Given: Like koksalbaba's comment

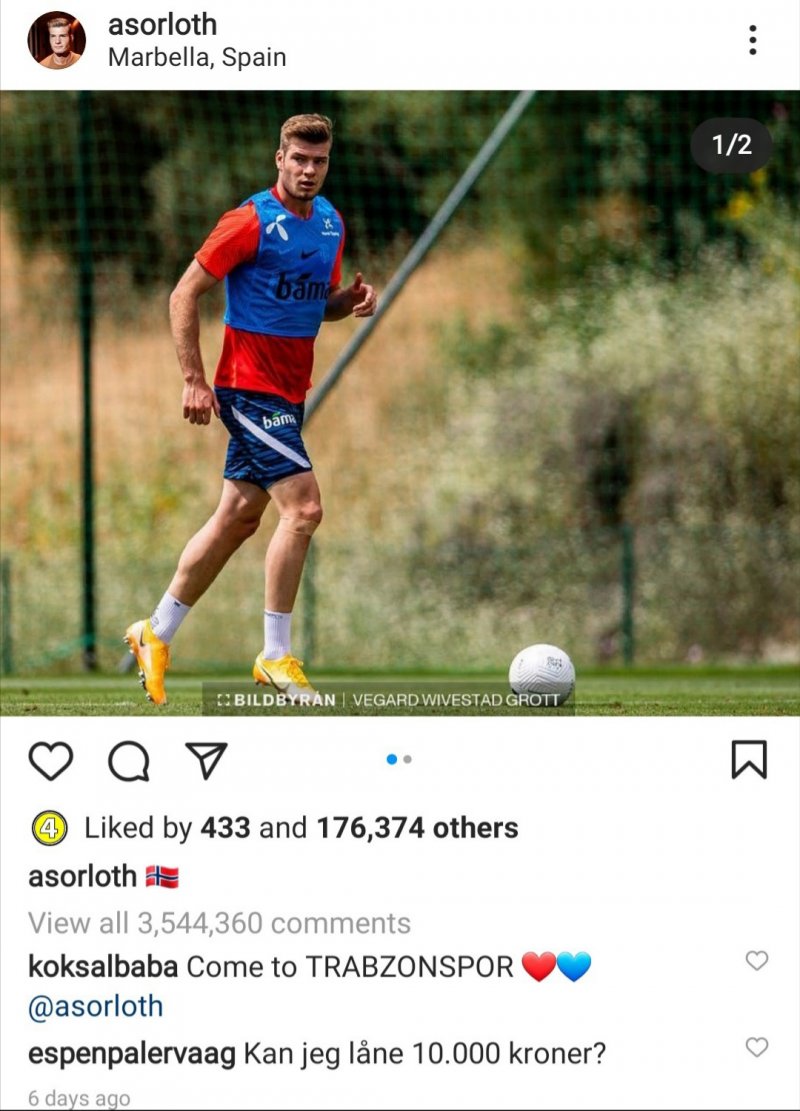Looking at the screenshot, I should tap(757, 961).
